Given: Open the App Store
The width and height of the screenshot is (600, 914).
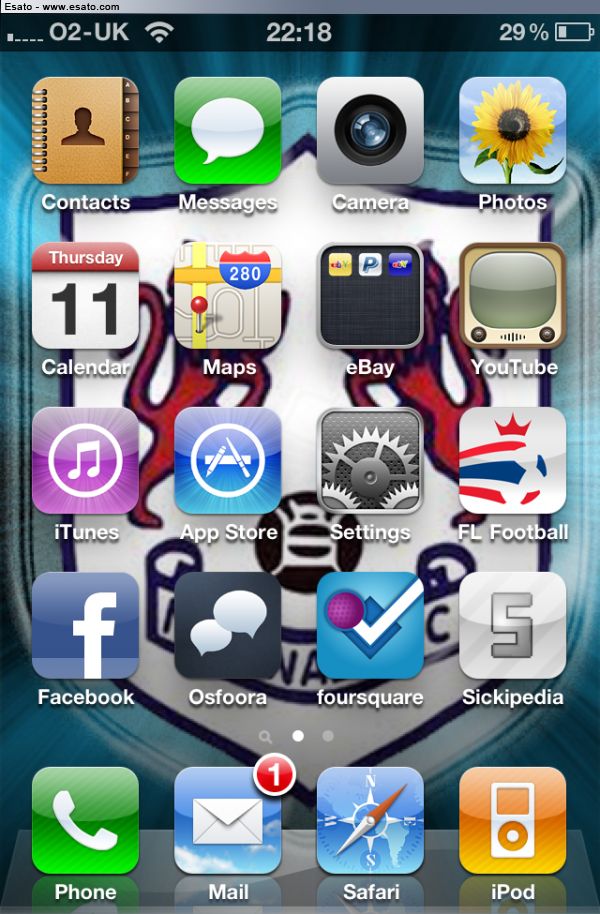Looking at the screenshot, I should (x=228, y=461).
